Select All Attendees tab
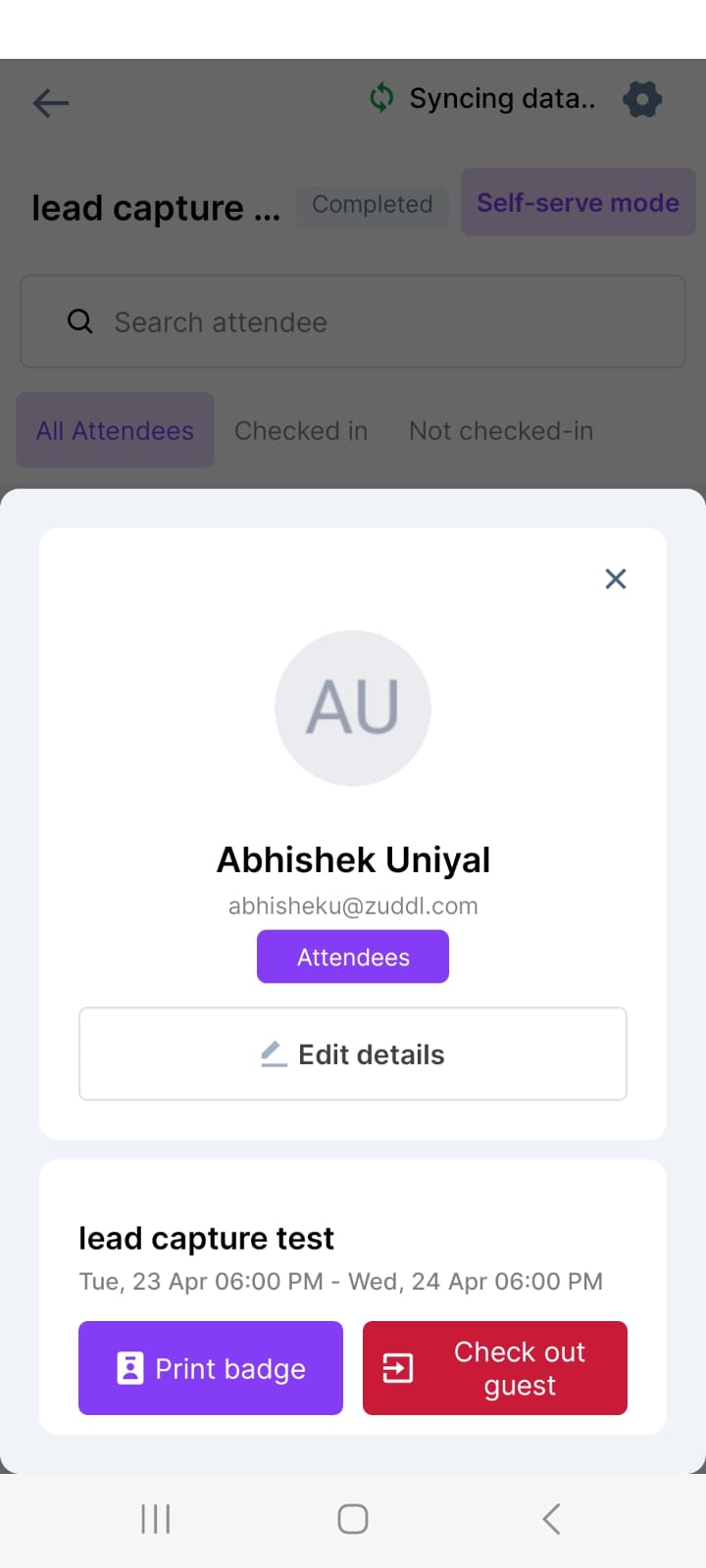The width and height of the screenshot is (706, 1568). point(115,431)
